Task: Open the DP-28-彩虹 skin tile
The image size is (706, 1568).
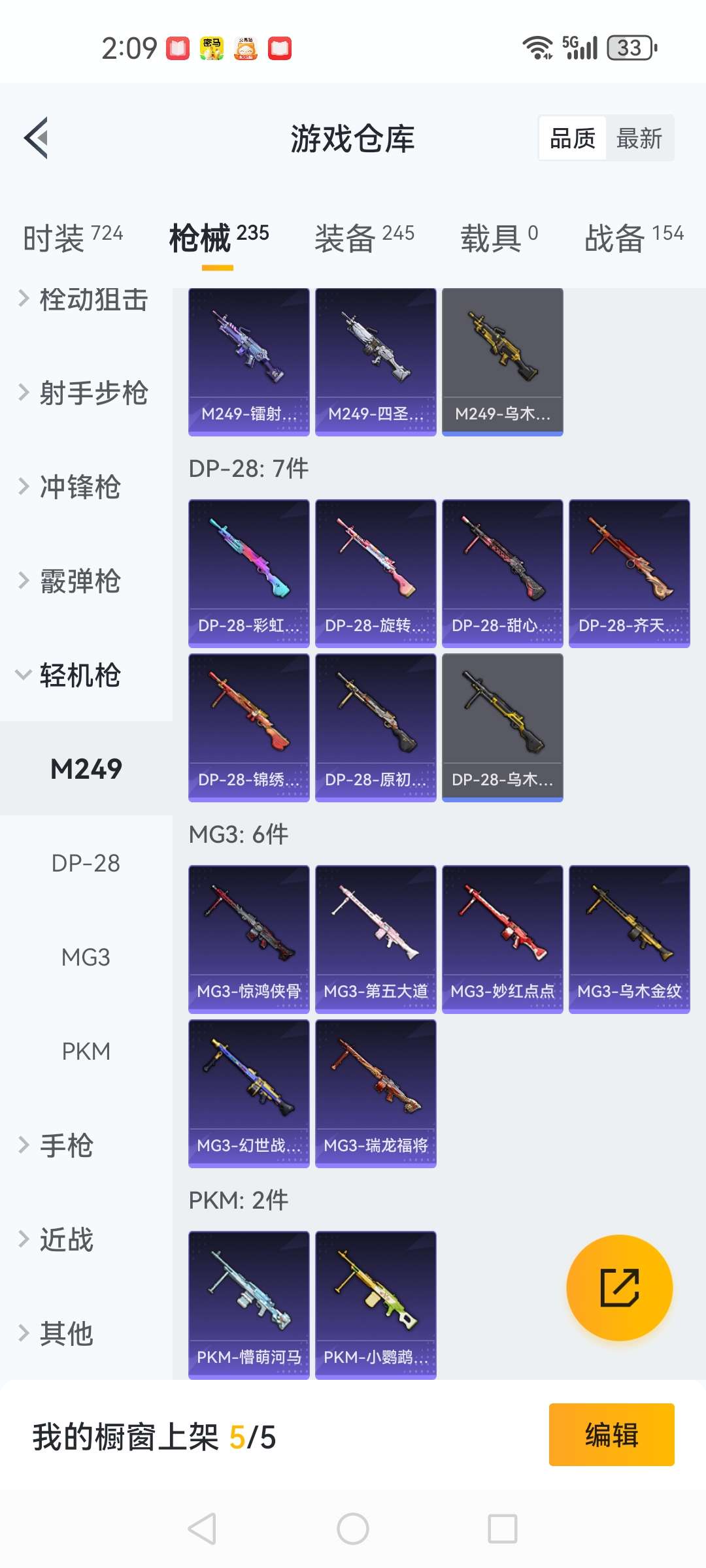Action: point(248,573)
